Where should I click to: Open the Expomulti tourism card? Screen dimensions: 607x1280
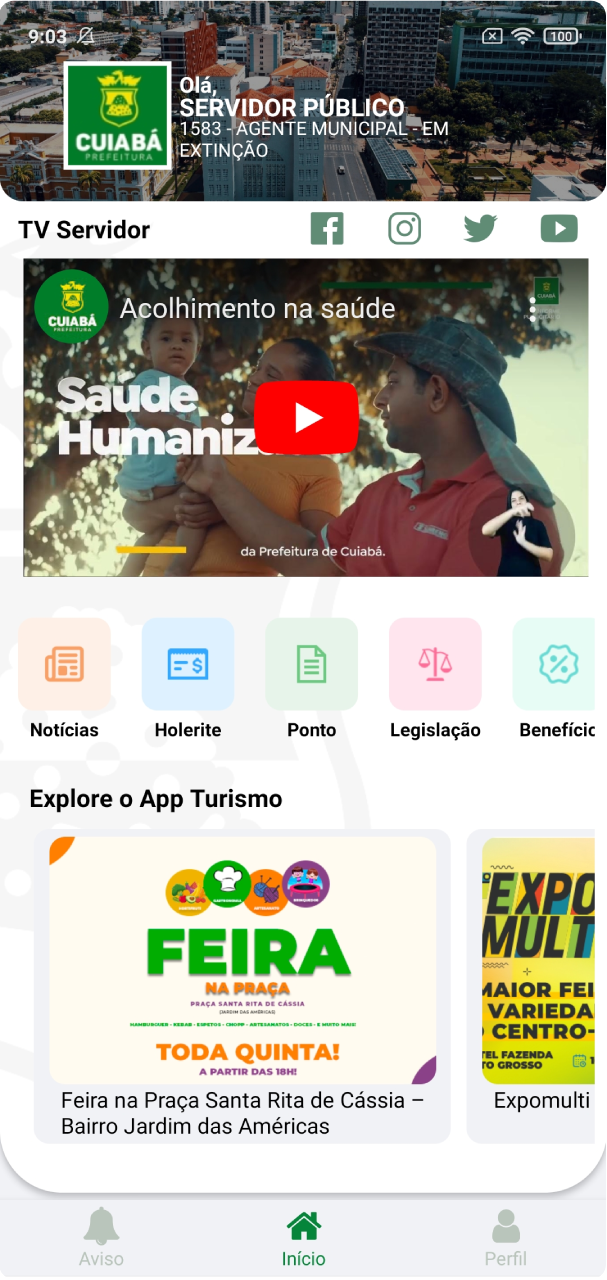click(537, 985)
